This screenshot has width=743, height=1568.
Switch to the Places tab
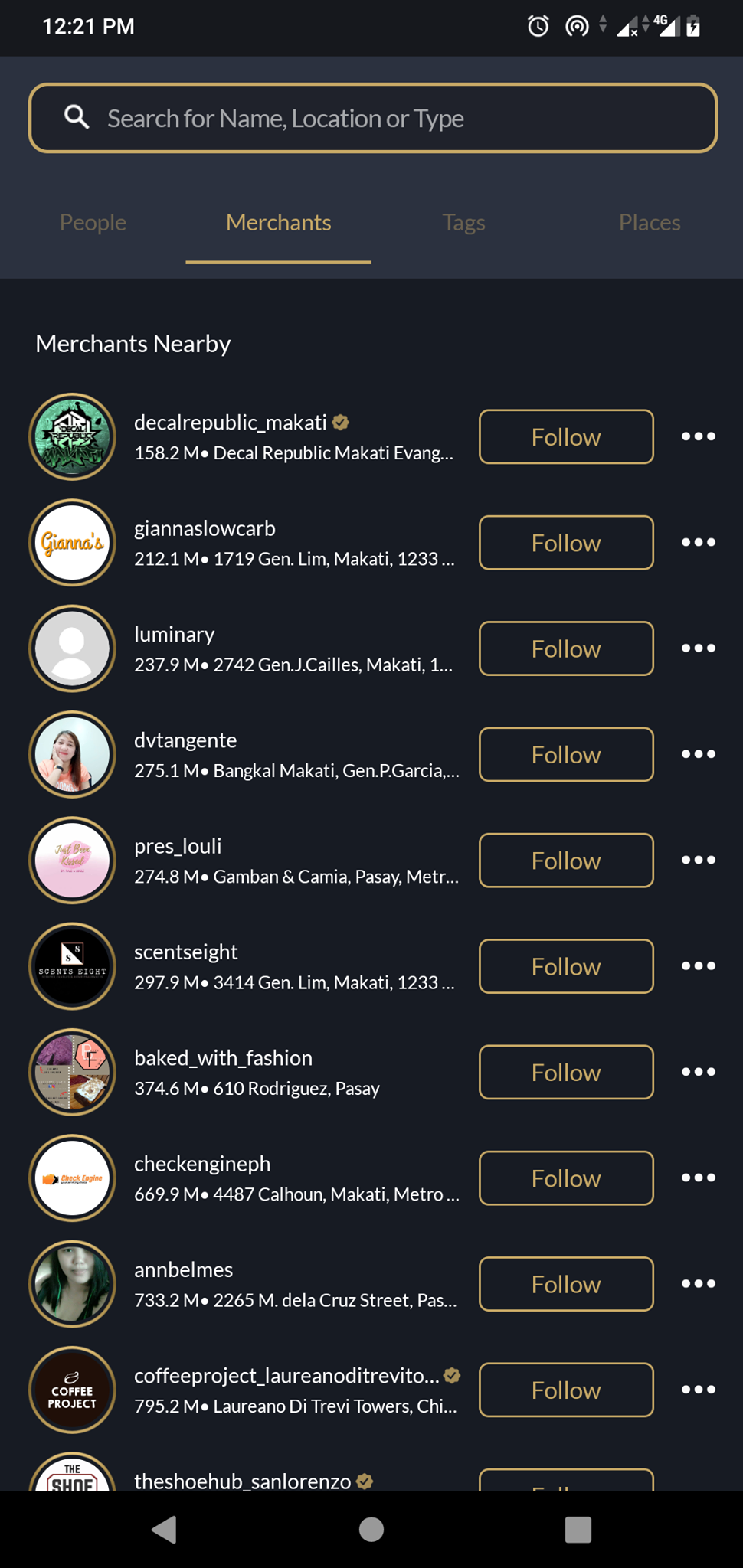(x=650, y=222)
